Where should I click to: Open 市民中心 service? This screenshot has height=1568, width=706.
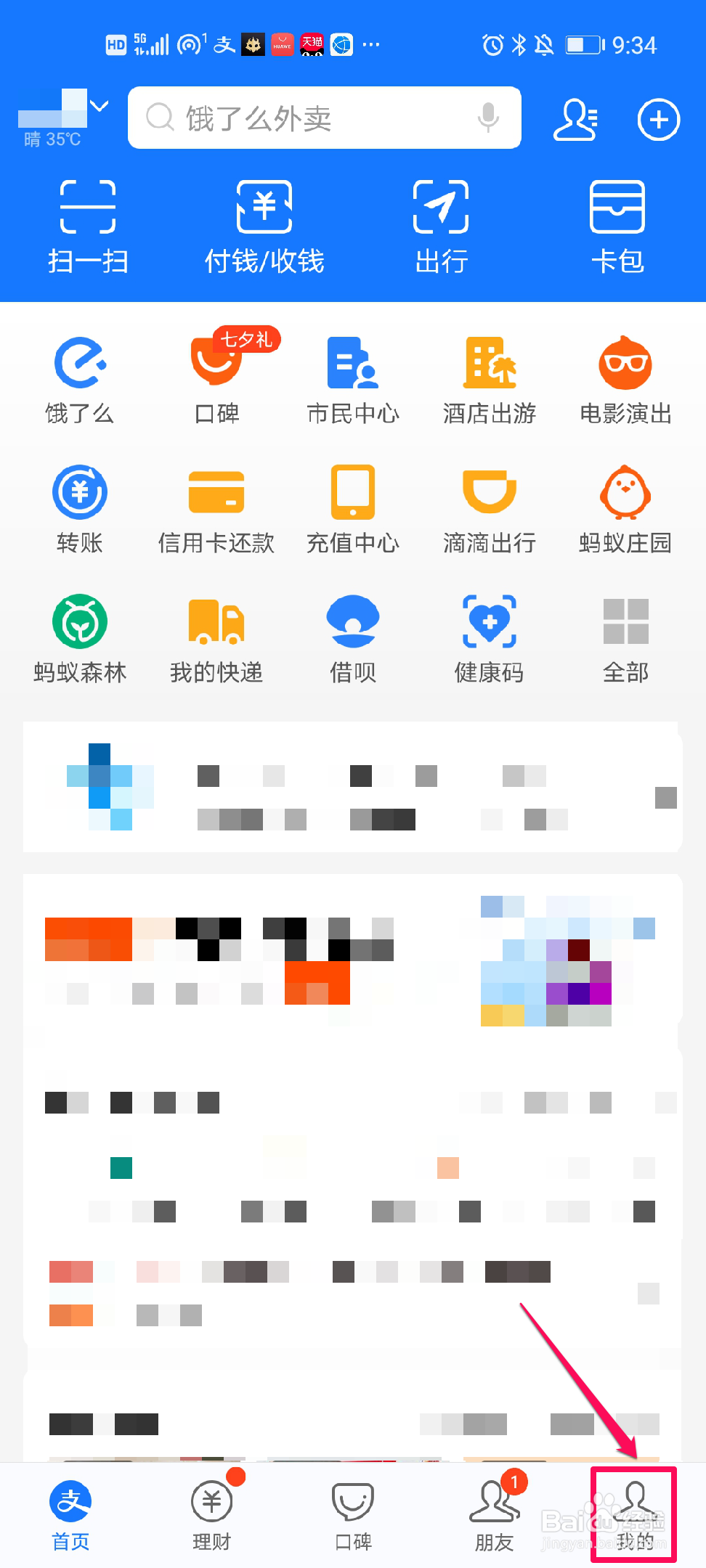coord(353,380)
